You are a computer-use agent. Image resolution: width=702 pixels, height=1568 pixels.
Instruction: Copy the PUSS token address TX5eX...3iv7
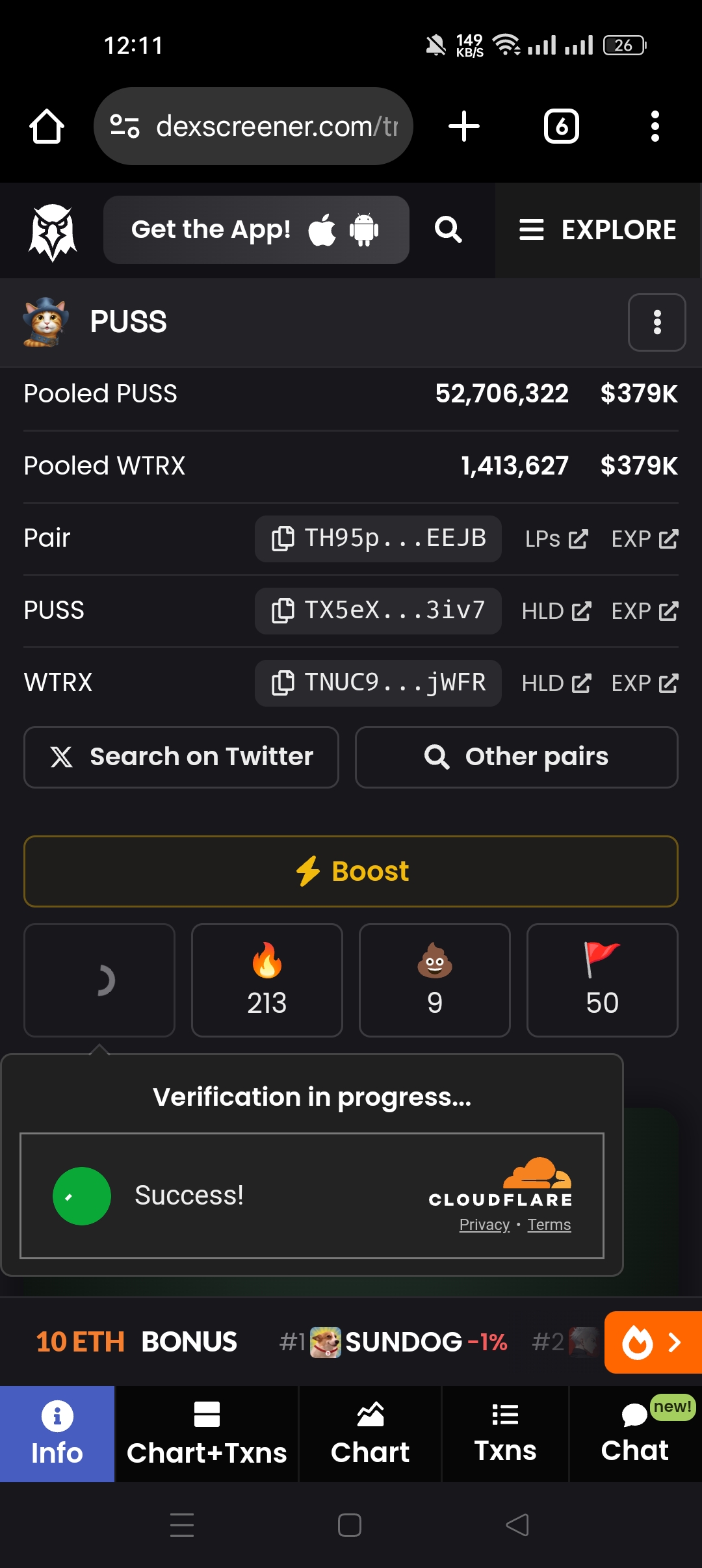tap(378, 610)
